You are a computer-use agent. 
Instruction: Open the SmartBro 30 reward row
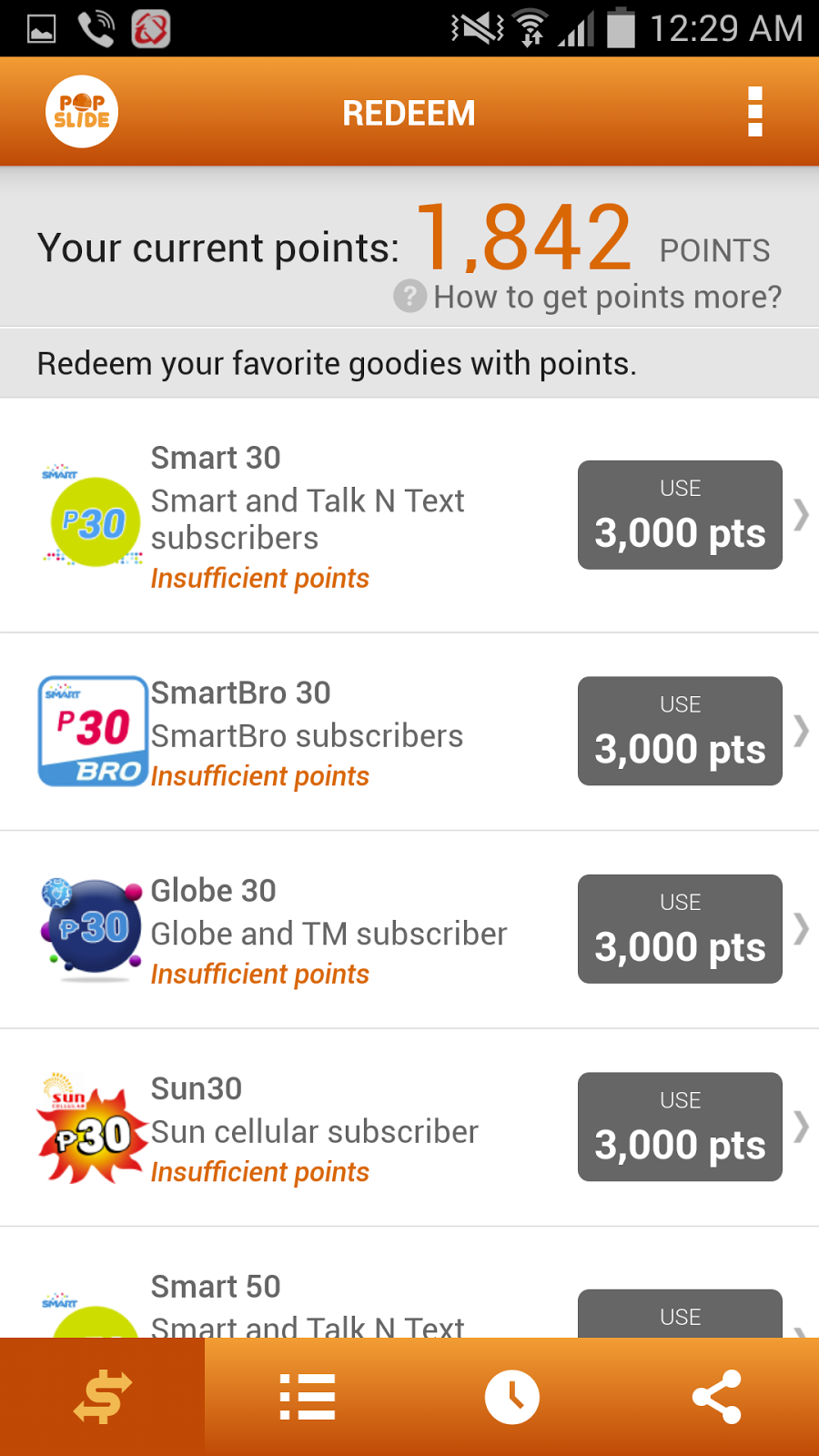click(409, 732)
